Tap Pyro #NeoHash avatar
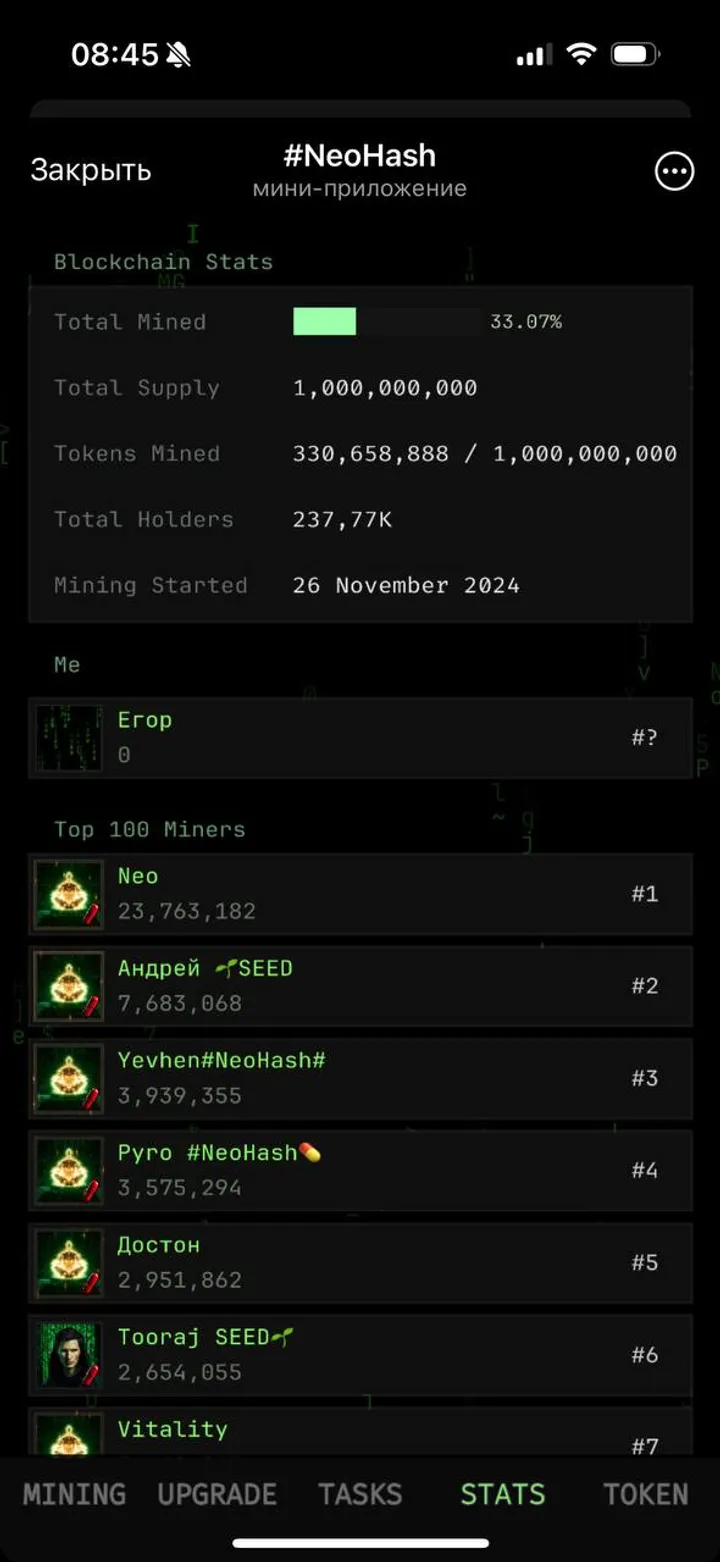The image size is (720, 1562). click(x=67, y=1170)
